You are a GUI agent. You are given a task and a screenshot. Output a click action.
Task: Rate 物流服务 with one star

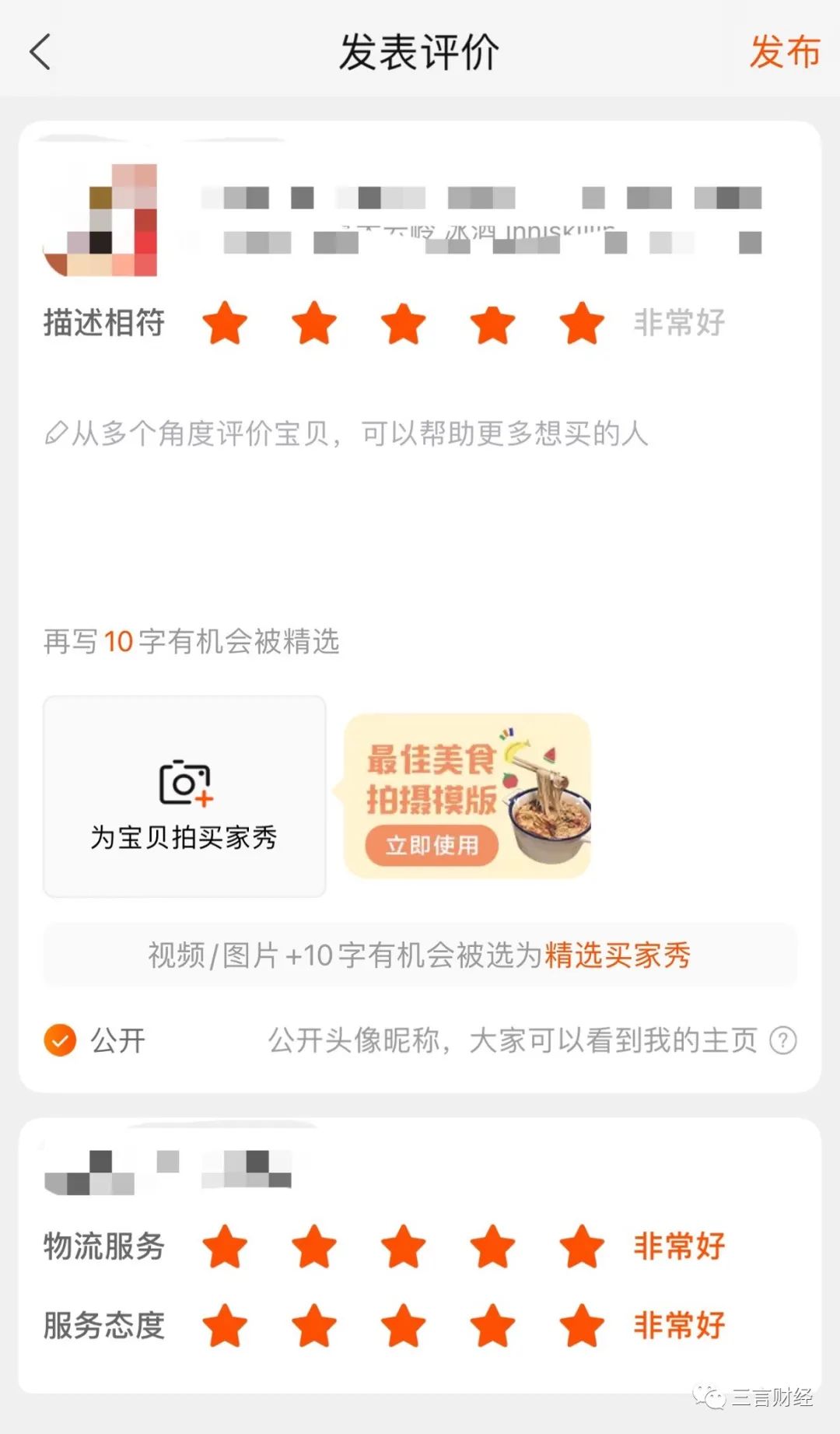225,1246
